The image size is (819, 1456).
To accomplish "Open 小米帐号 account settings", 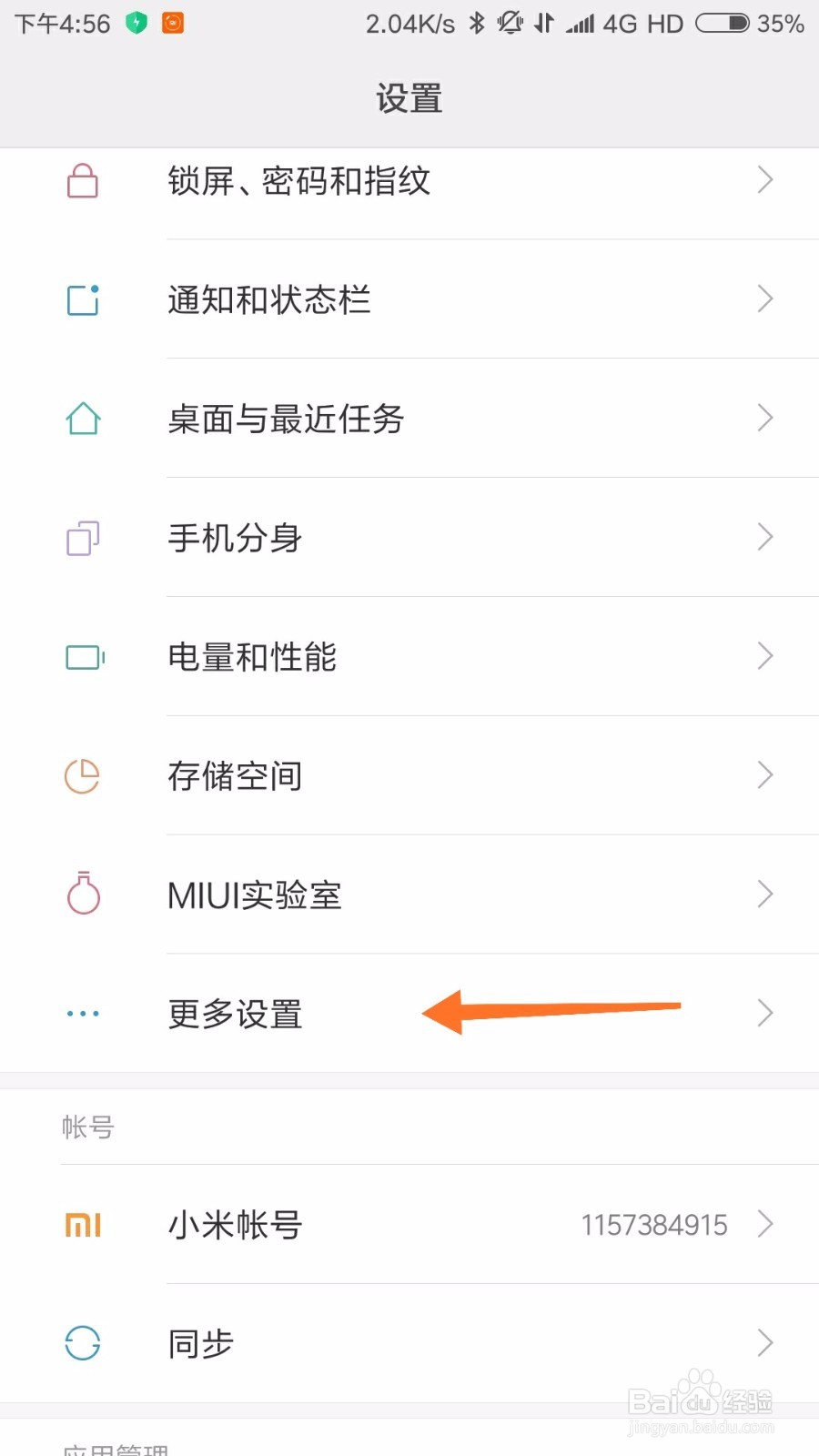I will (409, 1225).
